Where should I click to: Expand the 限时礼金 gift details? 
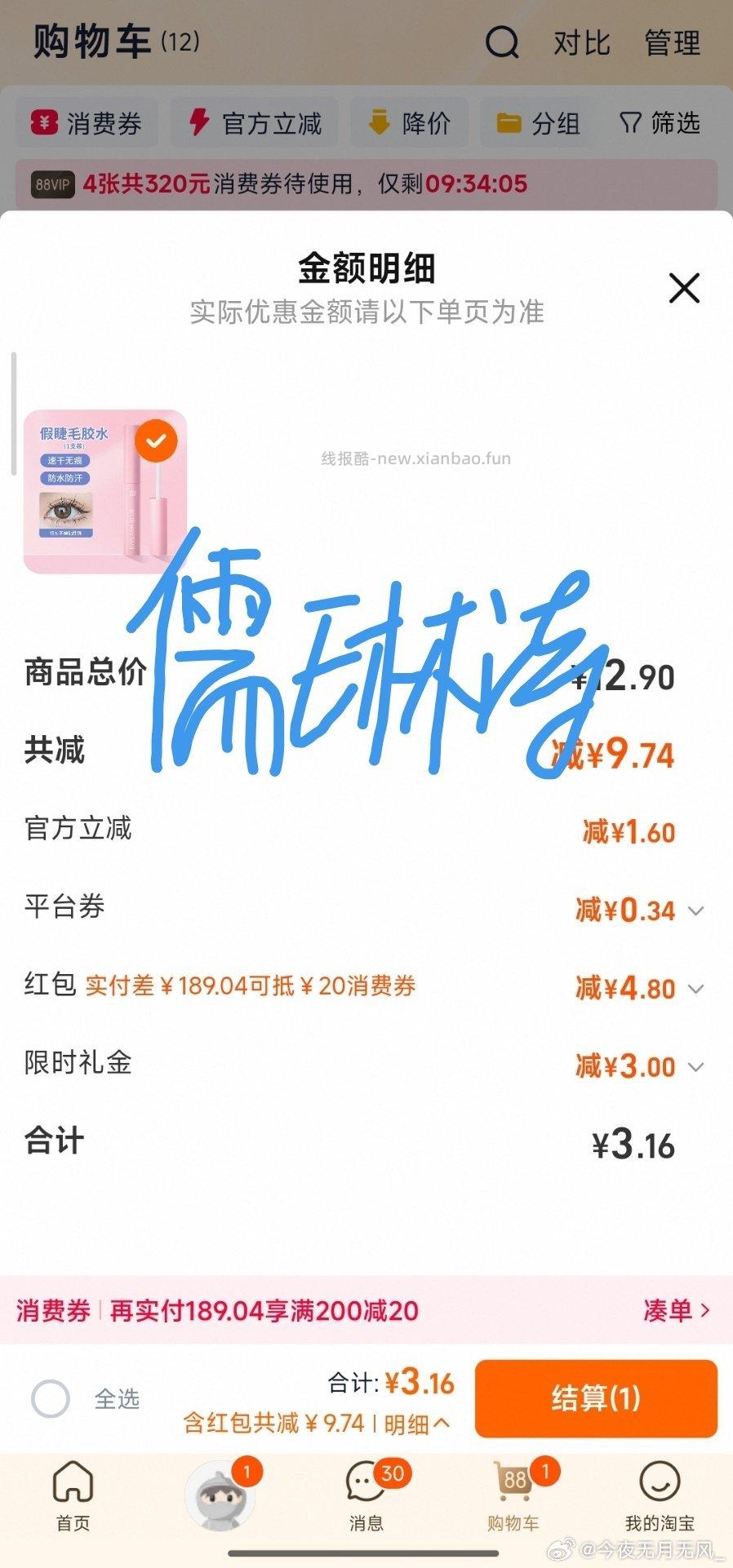click(695, 1066)
